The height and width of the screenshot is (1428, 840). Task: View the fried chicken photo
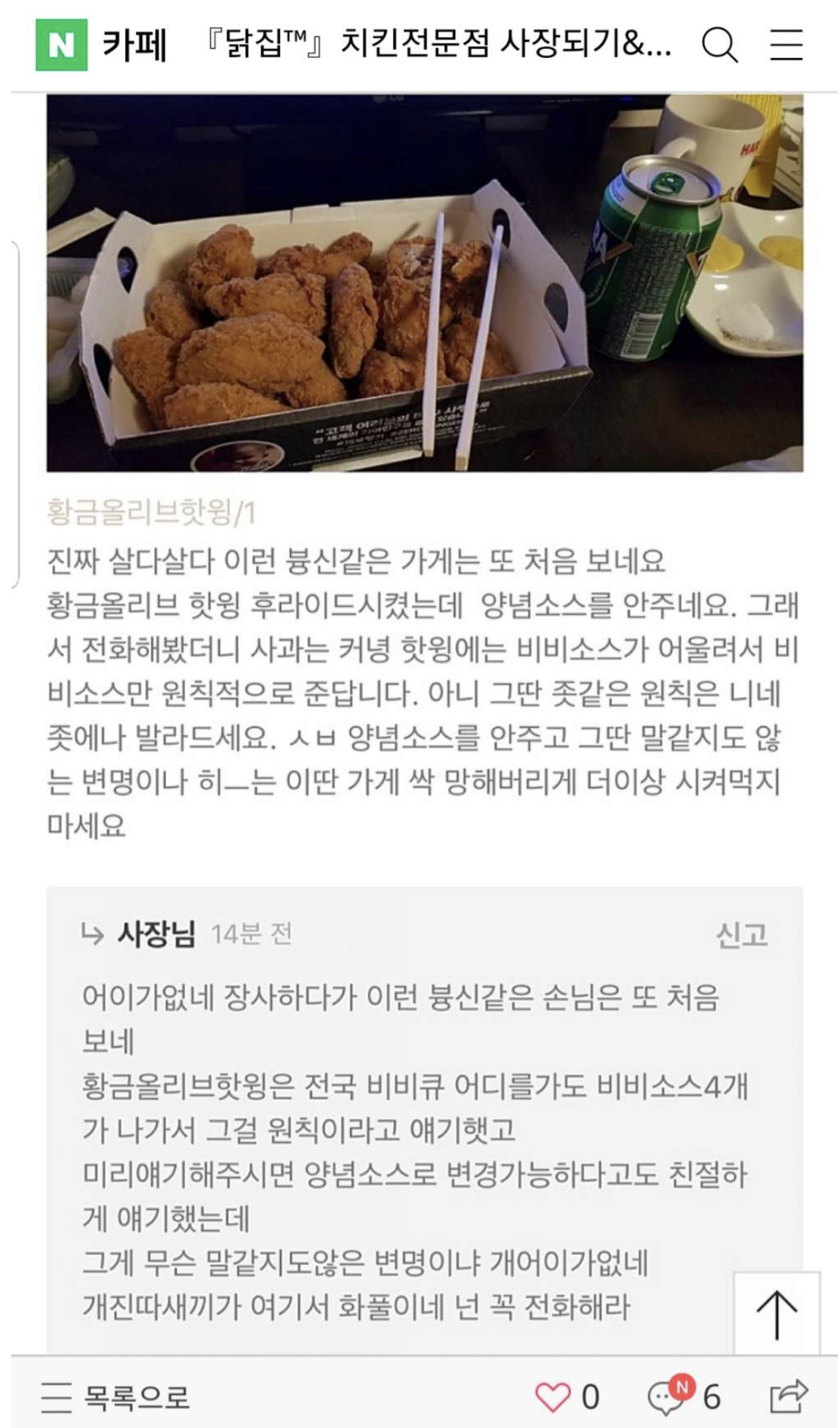425,283
